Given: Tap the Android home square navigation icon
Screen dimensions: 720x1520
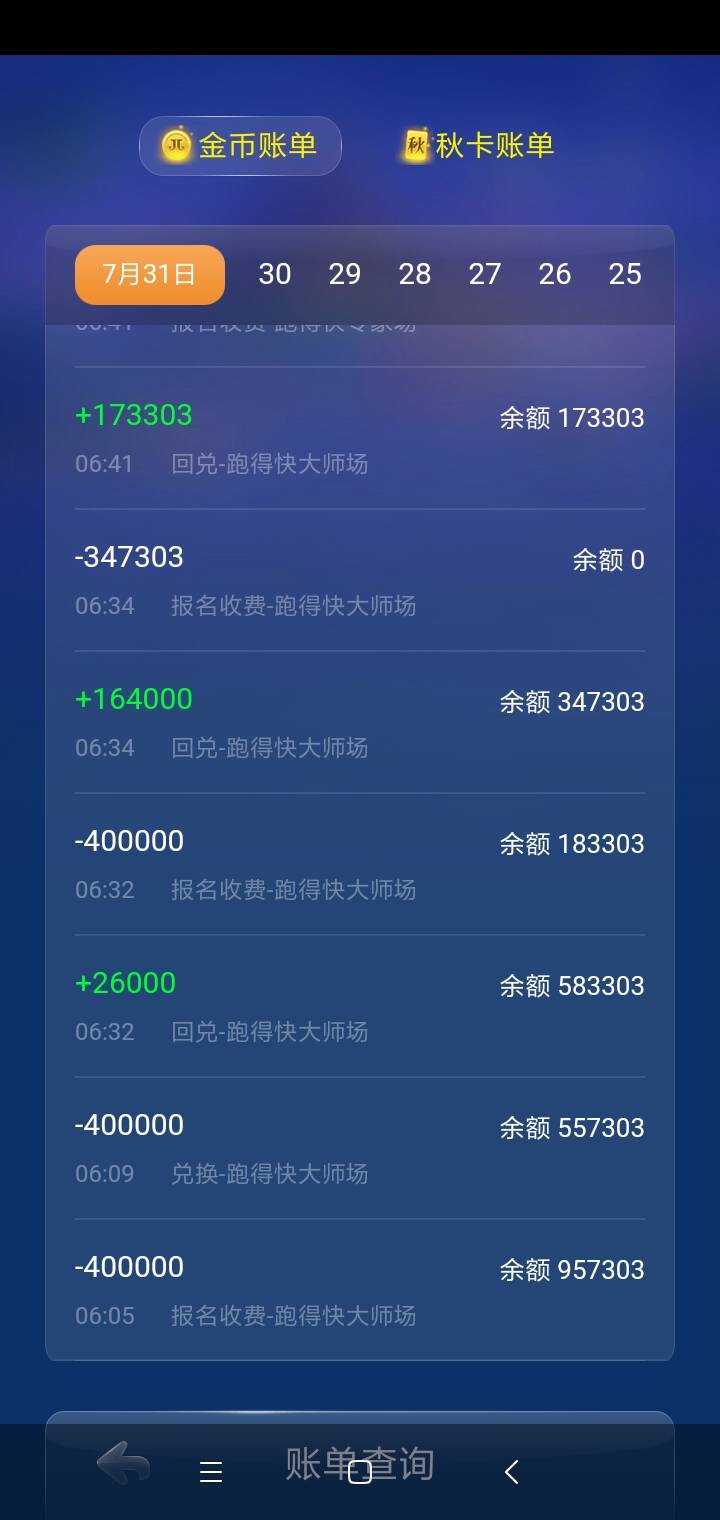Looking at the screenshot, I should click(x=360, y=1471).
